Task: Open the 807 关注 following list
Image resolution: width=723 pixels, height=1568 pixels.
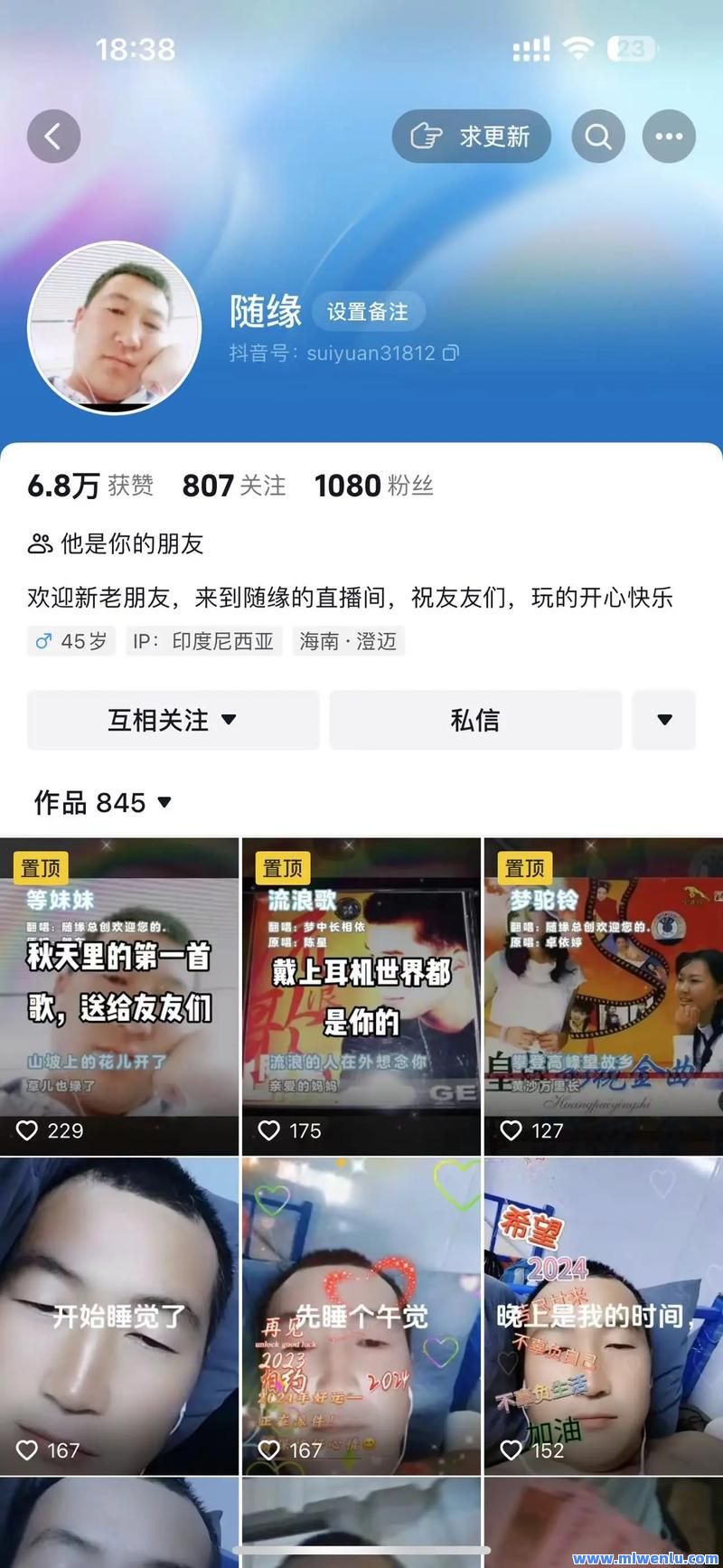Action: click(x=234, y=486)
